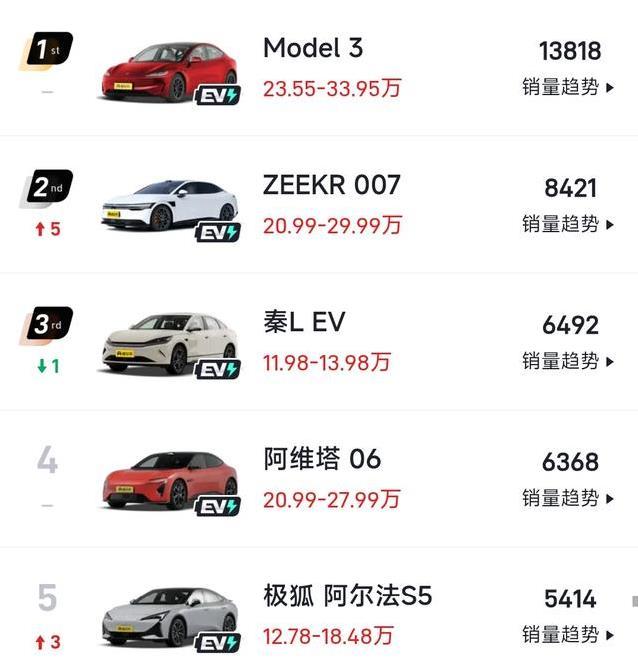The height and width of the screenshot is (663, 638).
Task: View 销量趋势 for Model 3
Action: pos(567,87)
